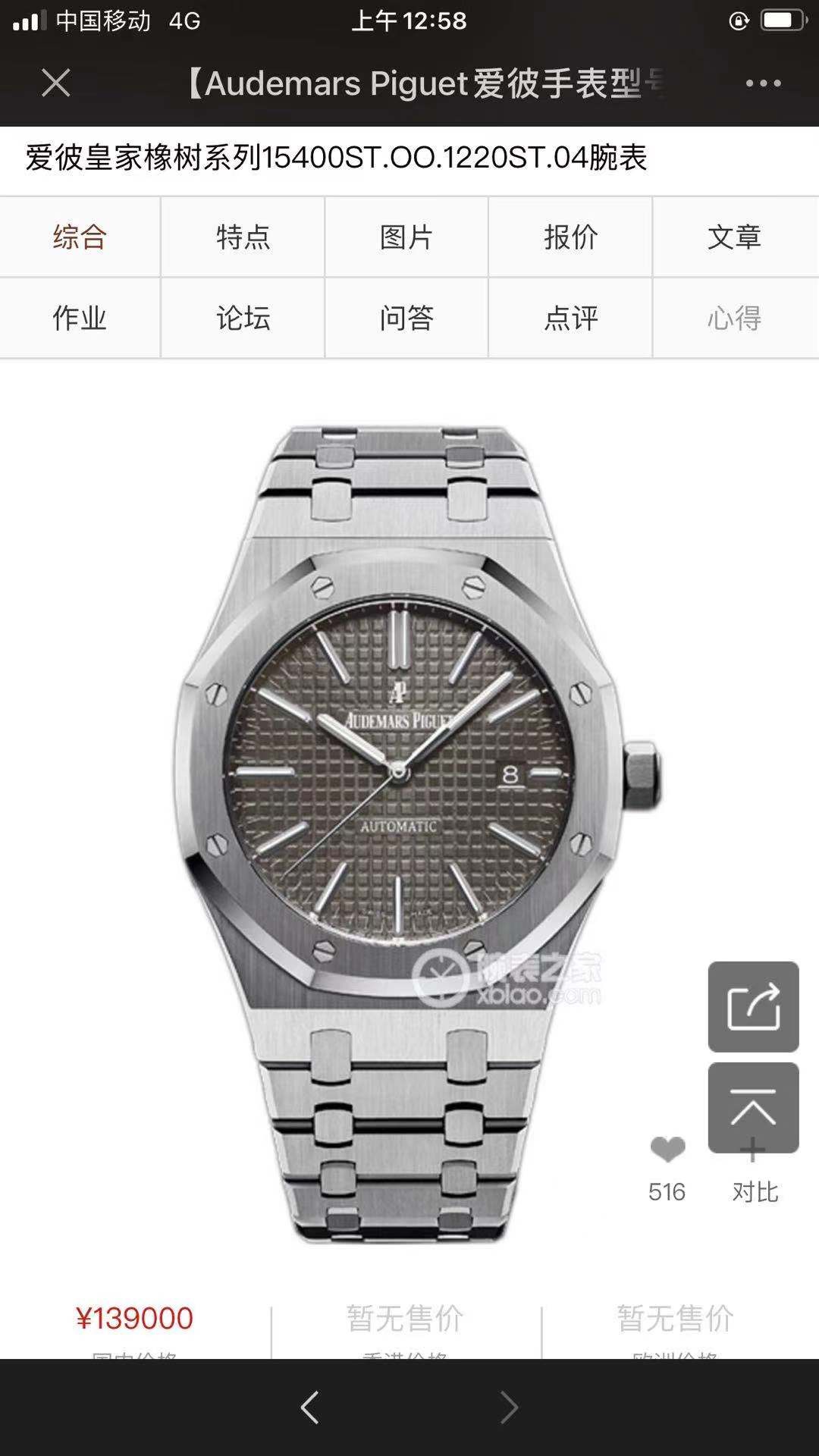Image resolution: width=819 pixels, height=1456 pixels.
Task: Go to the 论坛 tab
Action: [x=243, y=318]
